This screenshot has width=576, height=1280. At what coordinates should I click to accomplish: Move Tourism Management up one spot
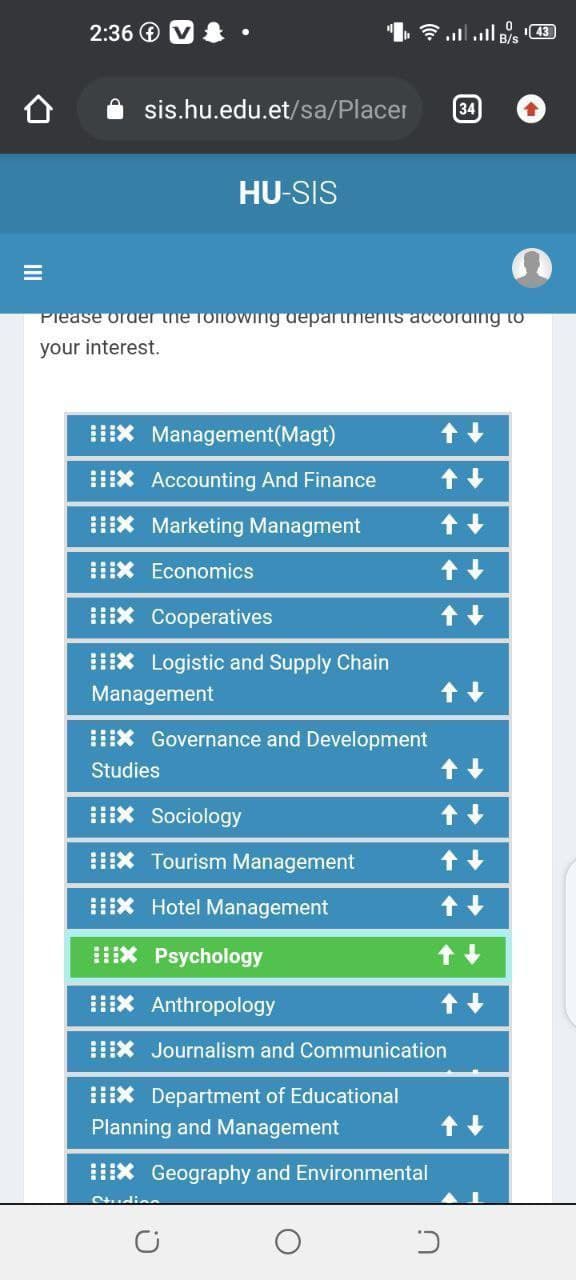coord(450,860)
